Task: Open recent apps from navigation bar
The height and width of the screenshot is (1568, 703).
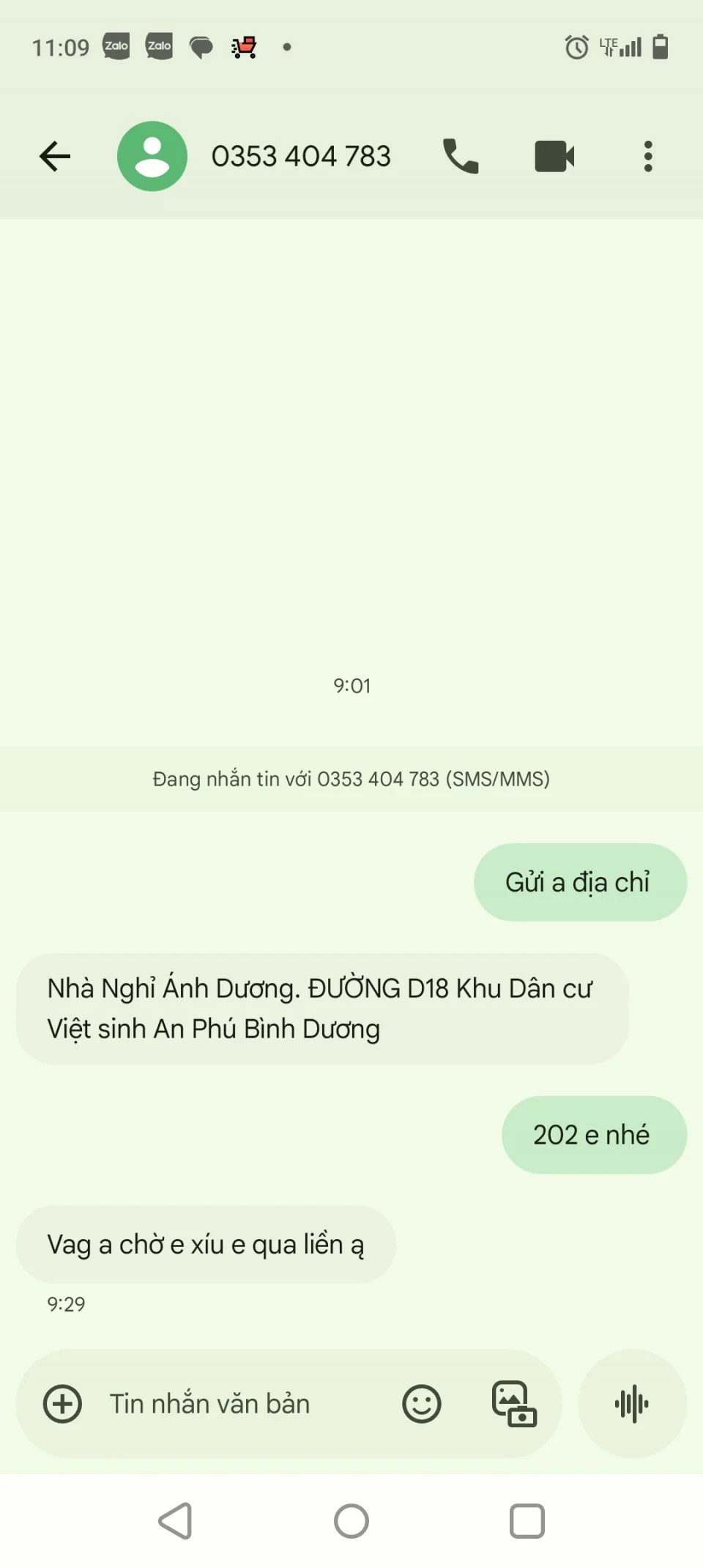Action: [x=527, y=1521]
